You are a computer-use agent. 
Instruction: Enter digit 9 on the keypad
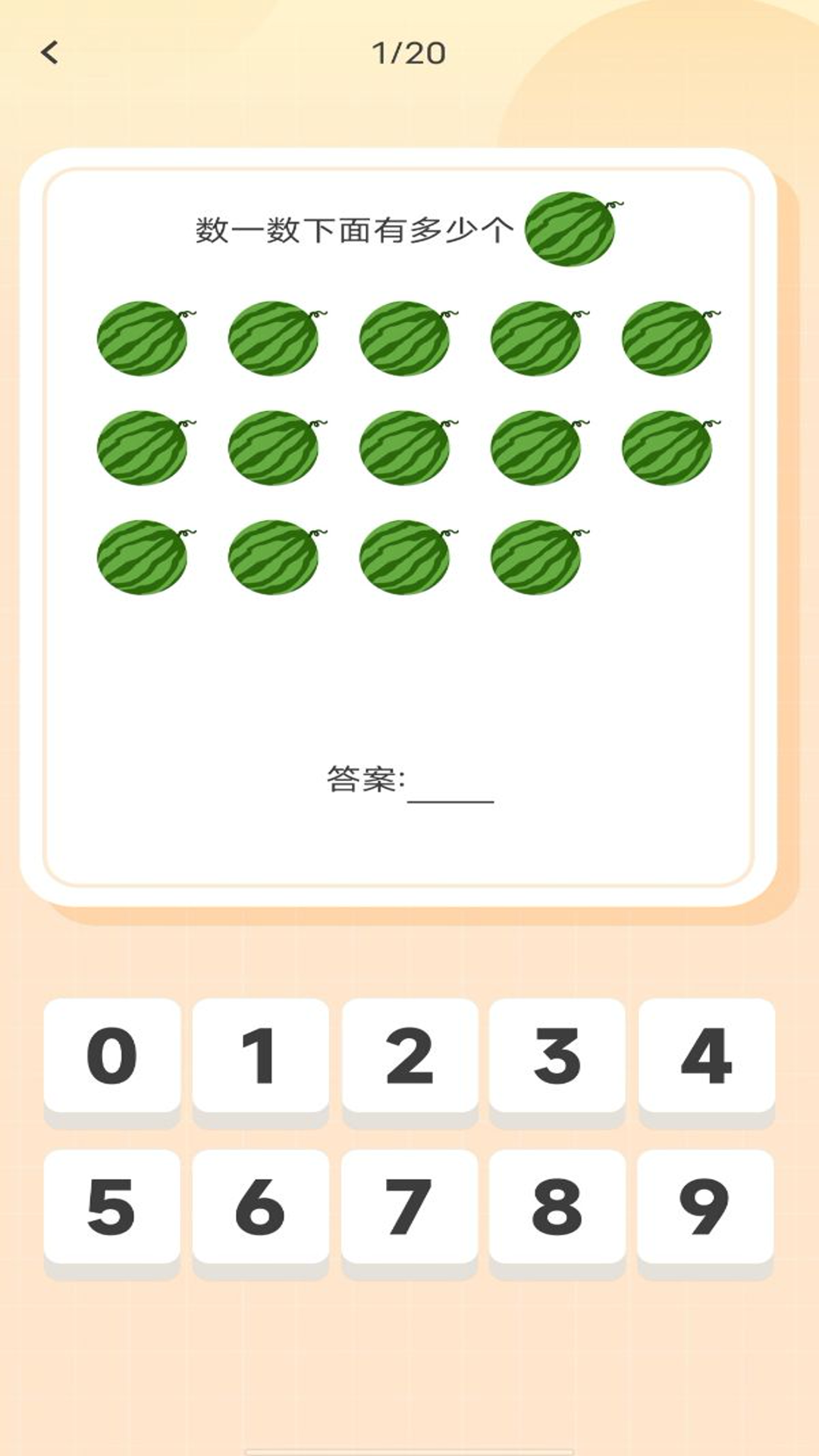click(705, 1207)
